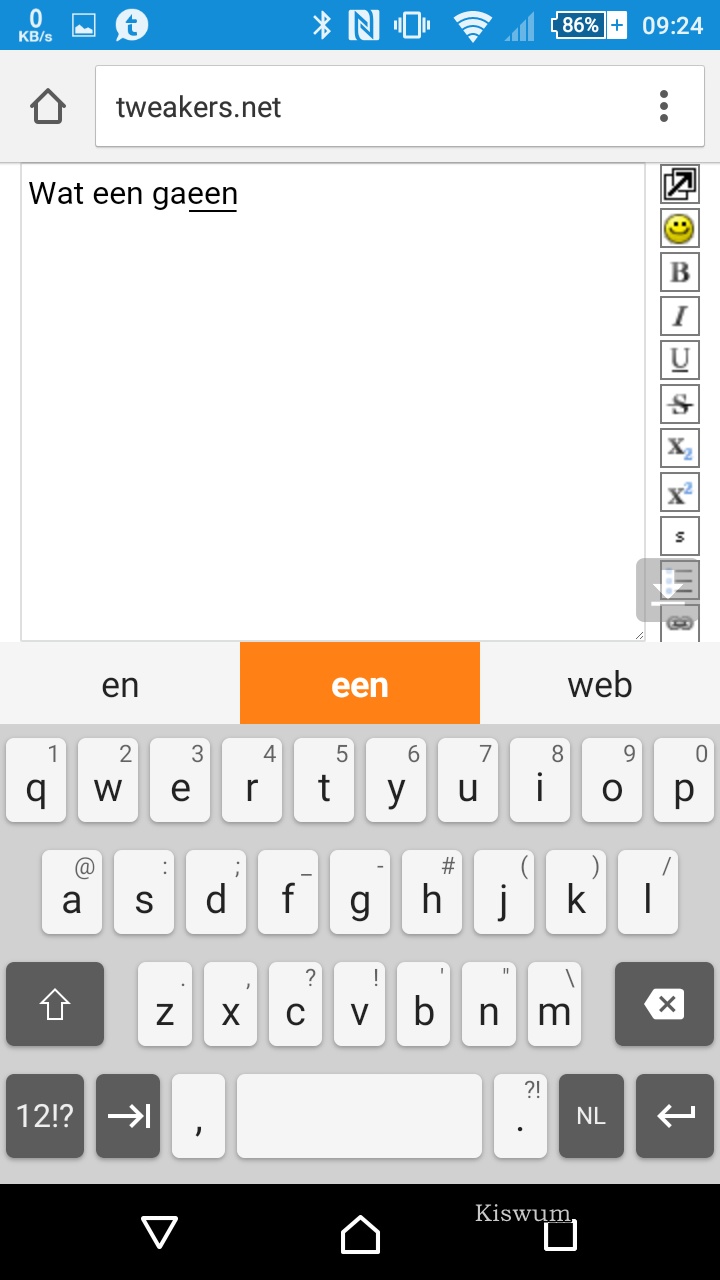Choose the highlighted suggestion "een"
720x1280 pixels.
tap(360, 684)
